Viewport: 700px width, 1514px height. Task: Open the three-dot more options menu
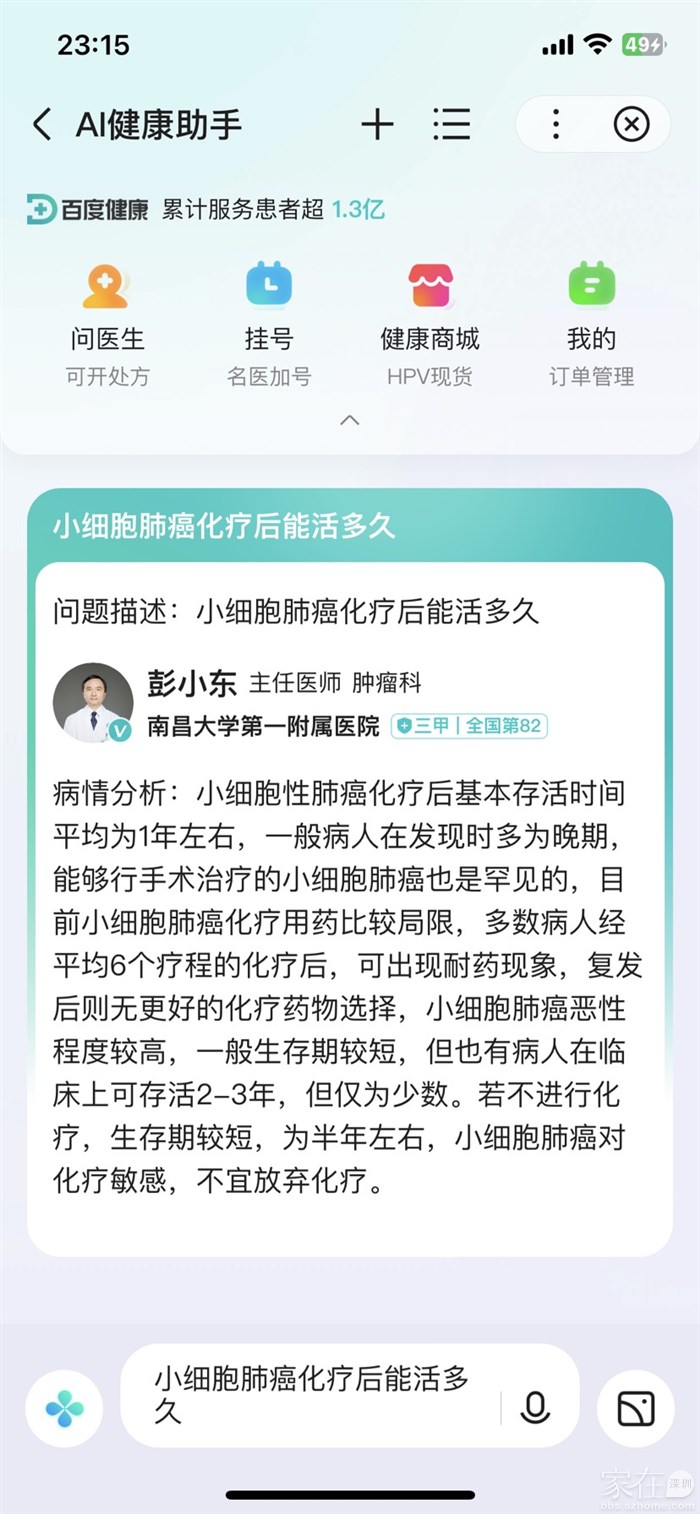click(556, 125)
